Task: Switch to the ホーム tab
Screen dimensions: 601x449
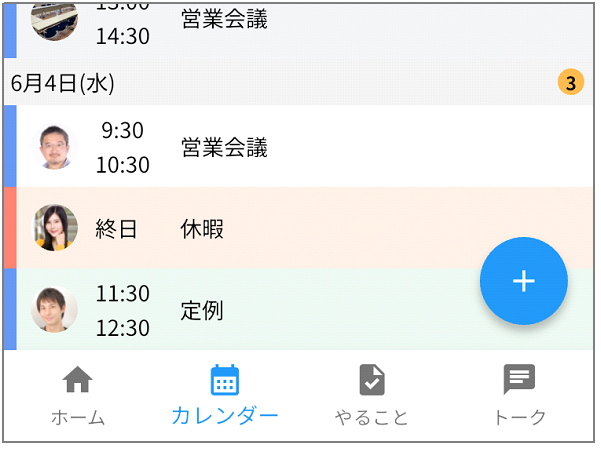Action: [77, 396]
